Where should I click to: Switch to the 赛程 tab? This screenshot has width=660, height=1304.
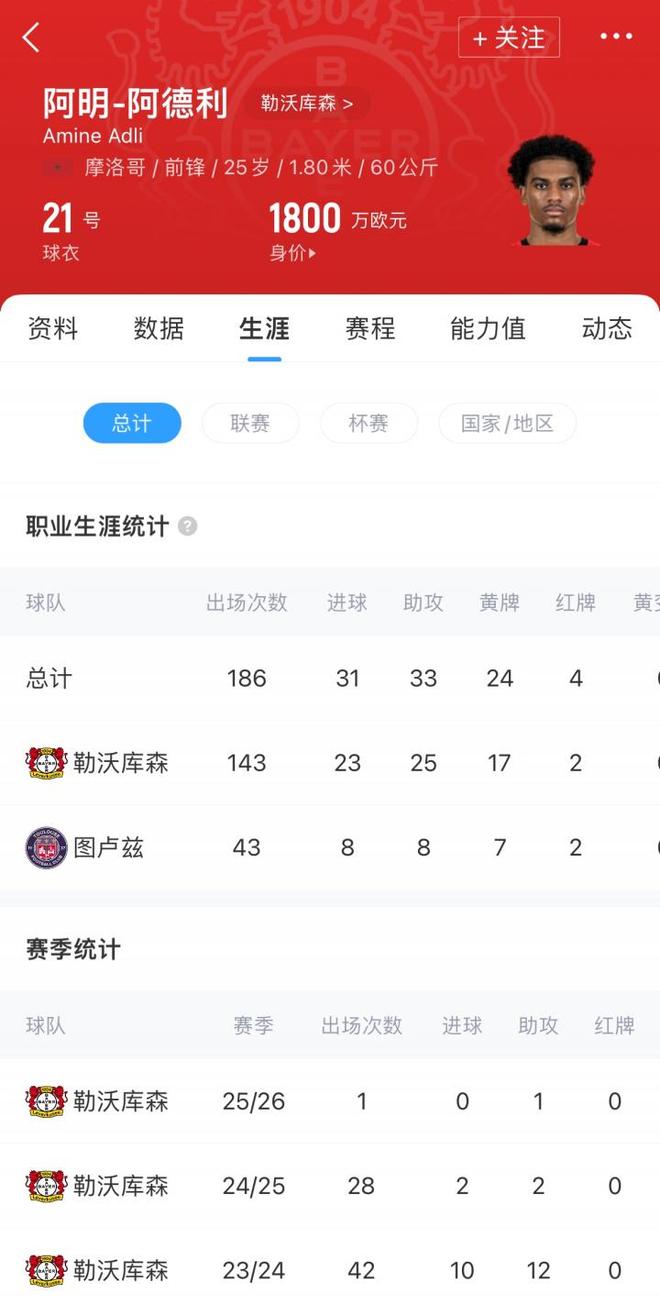[x=370, y=328]
